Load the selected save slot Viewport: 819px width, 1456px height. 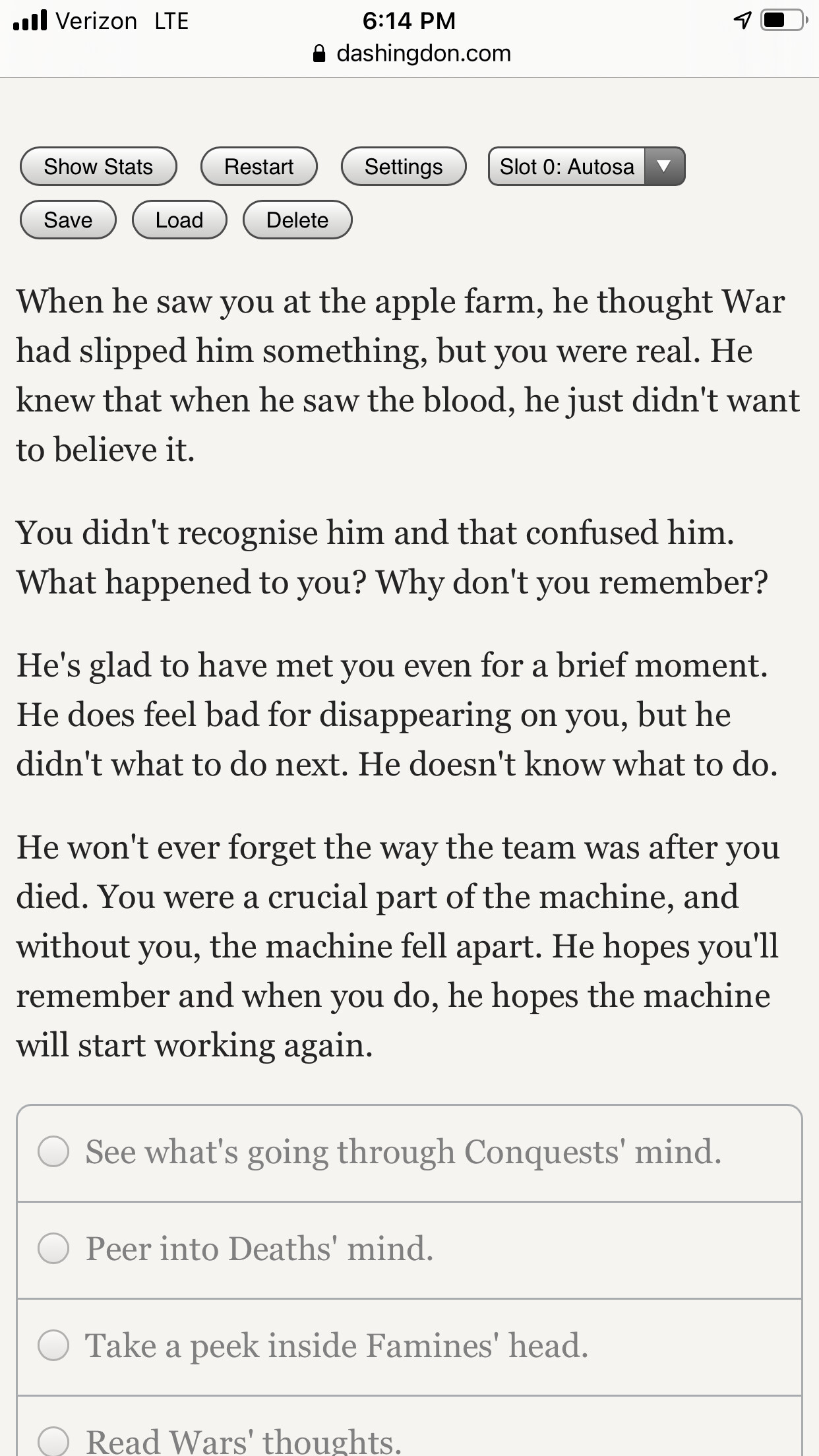click(x=179, y=220)
